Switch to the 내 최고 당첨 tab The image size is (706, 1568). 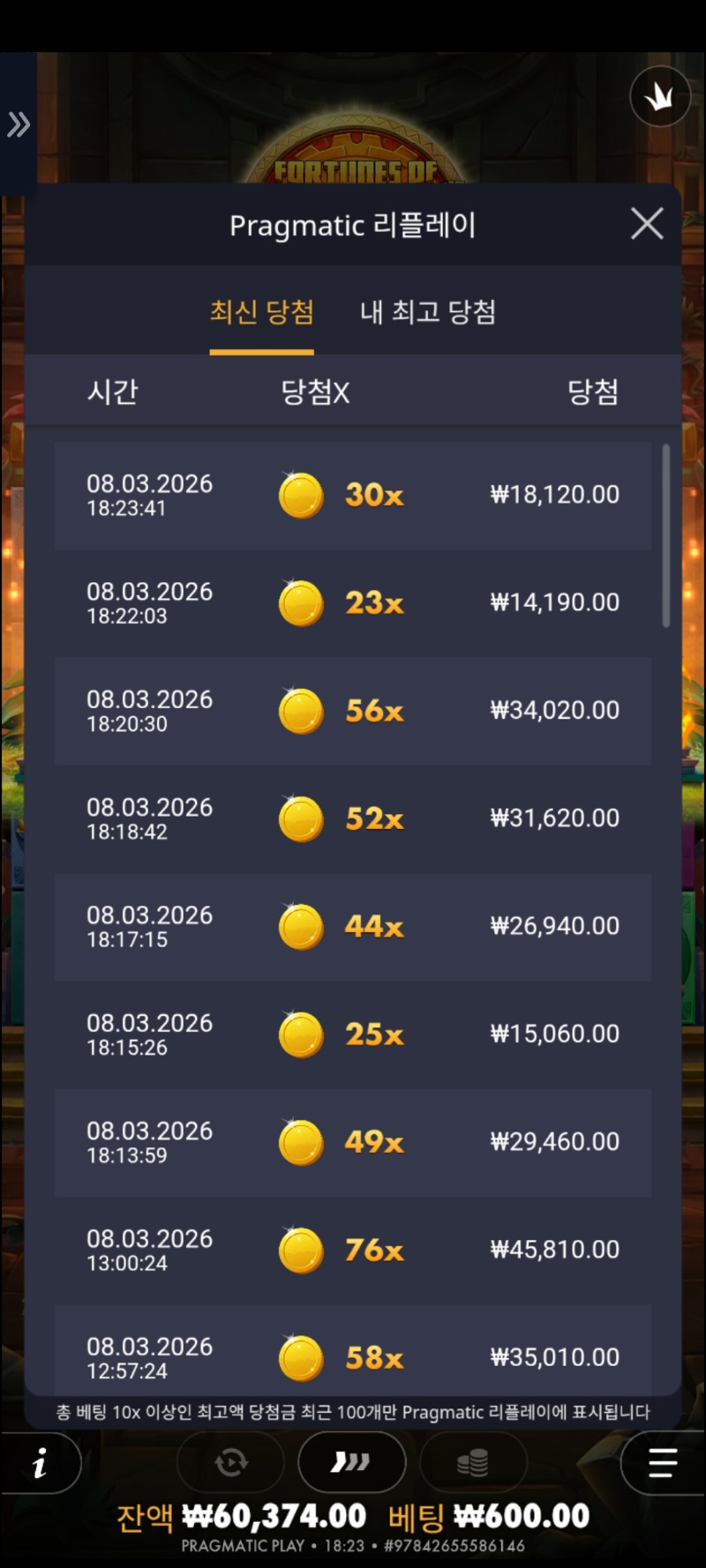coord(428,312)
